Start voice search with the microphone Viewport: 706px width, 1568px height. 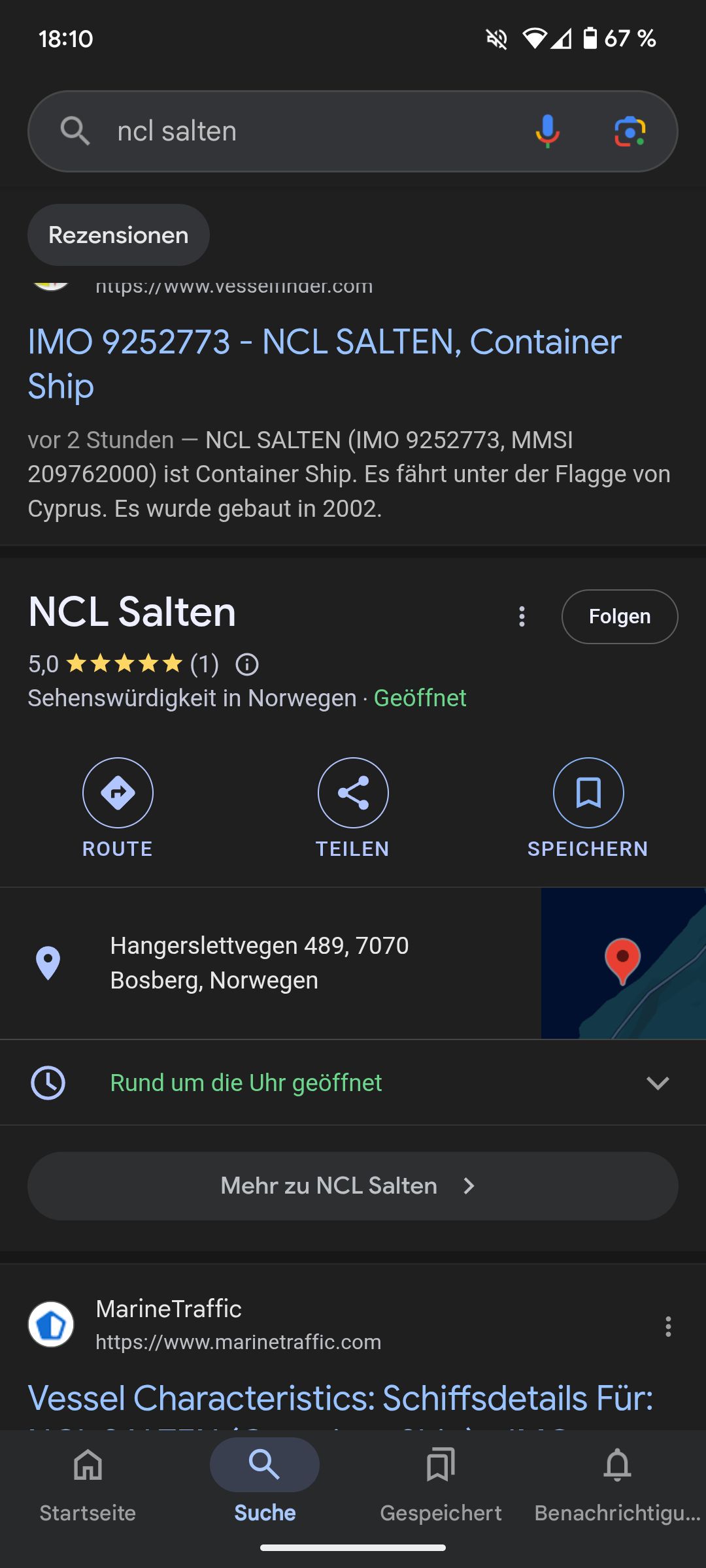(x=547, y=131)
